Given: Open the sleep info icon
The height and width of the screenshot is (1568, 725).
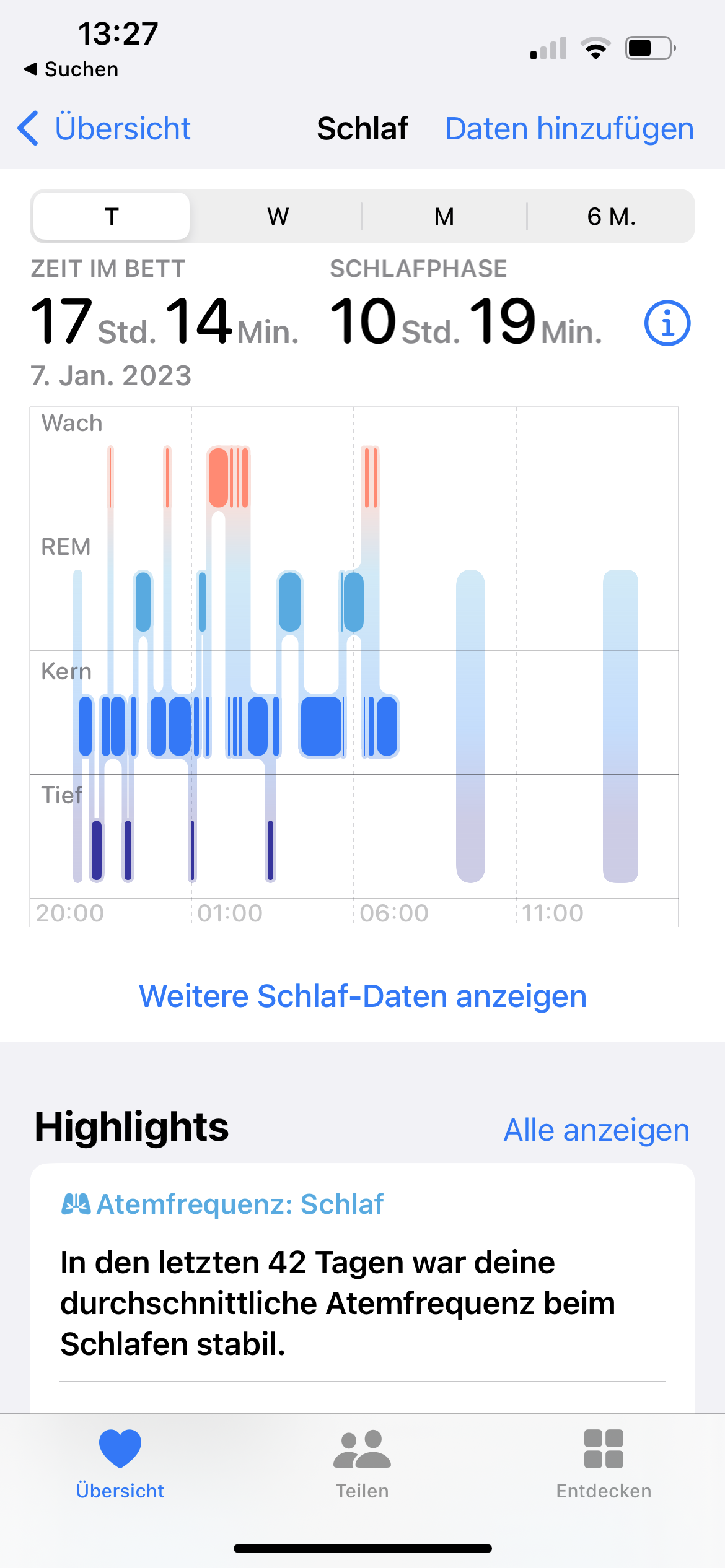Looking at the screenshot, I should coord(667,323).
